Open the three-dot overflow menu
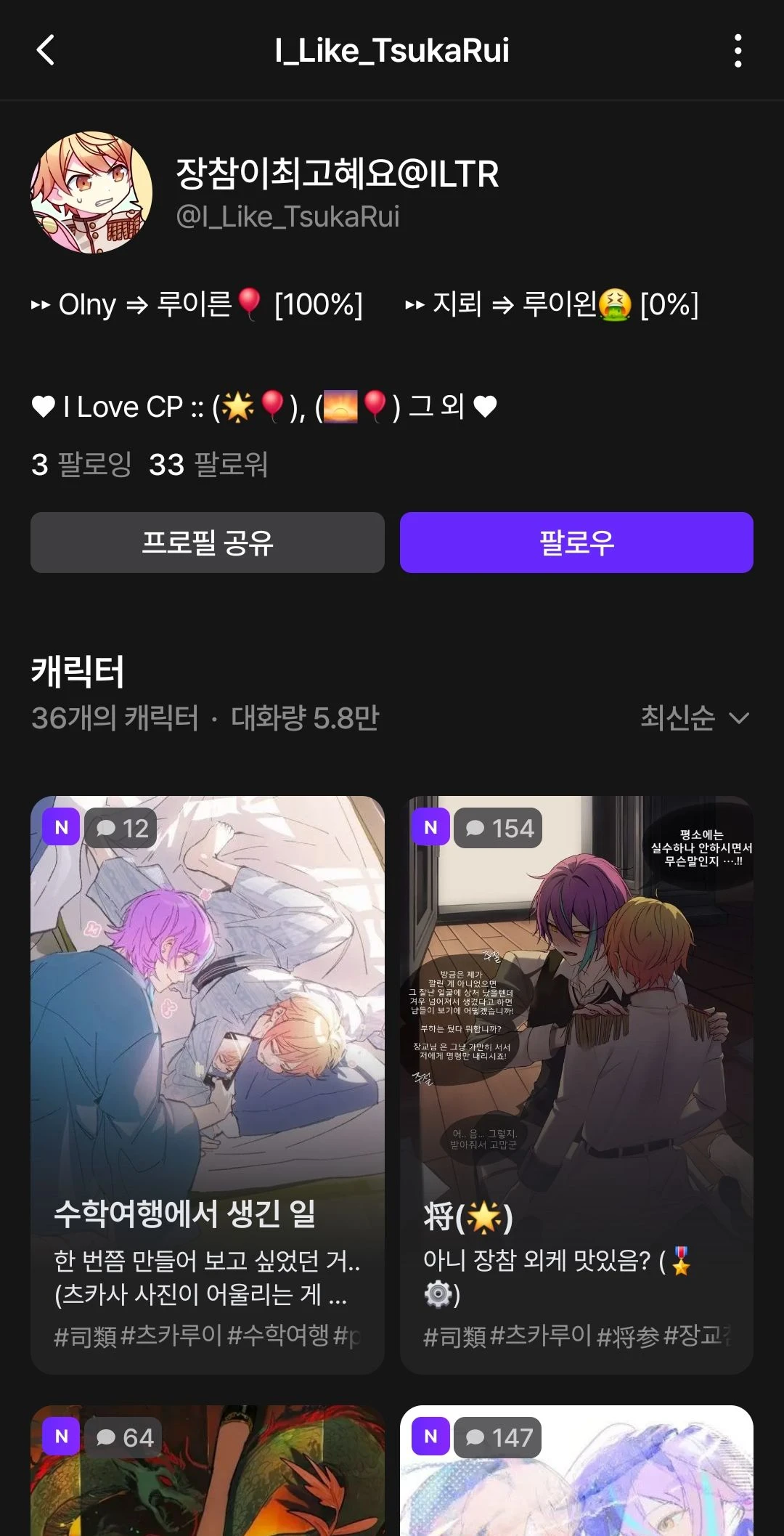The height and width of the screenshot is (1536, 784). [x=738, y=51]
